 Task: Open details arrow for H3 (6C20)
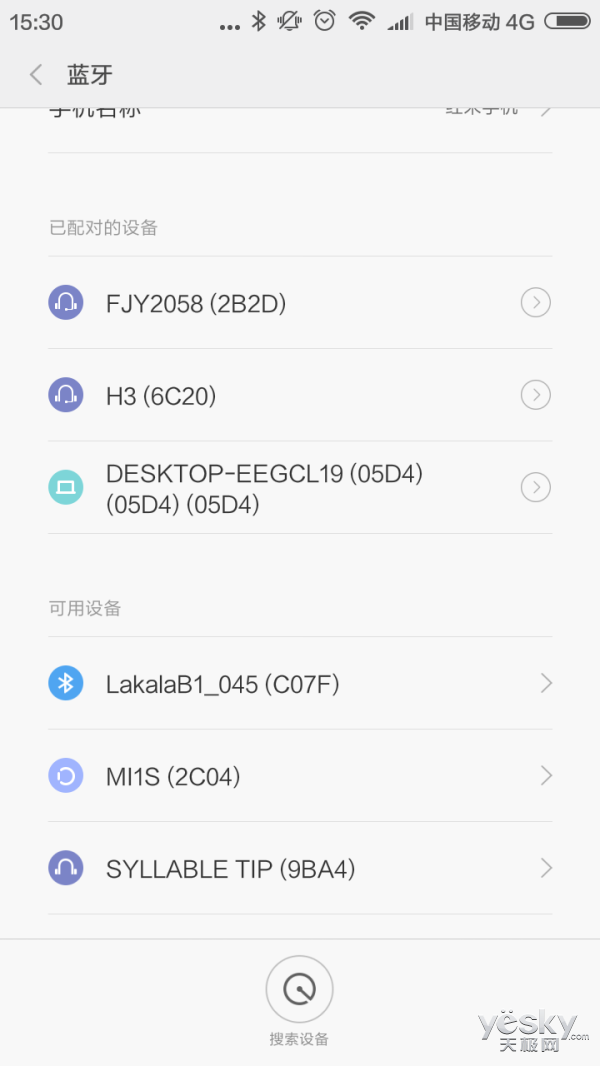536,396
